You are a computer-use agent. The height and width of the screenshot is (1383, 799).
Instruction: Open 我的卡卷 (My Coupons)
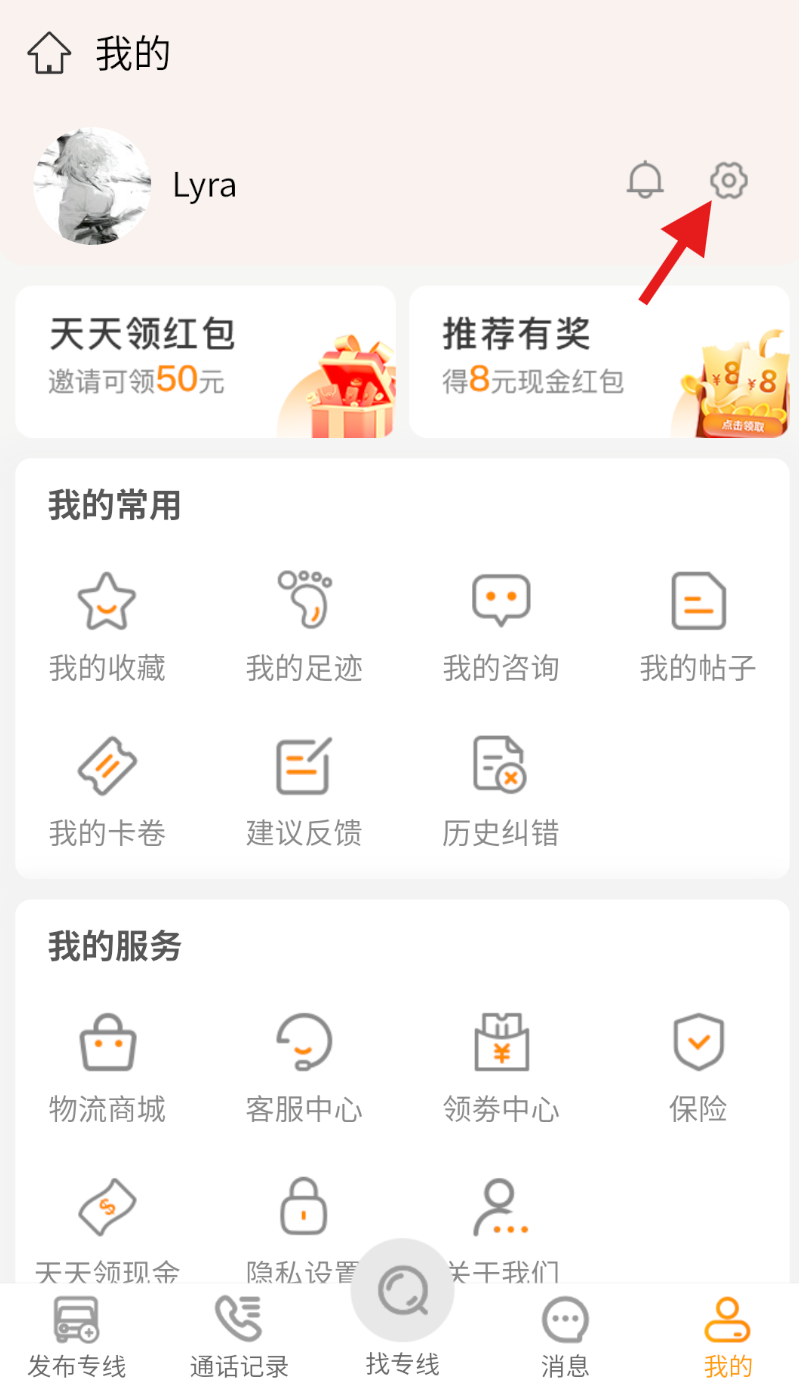pyautogui.click(x=105, y=785)
